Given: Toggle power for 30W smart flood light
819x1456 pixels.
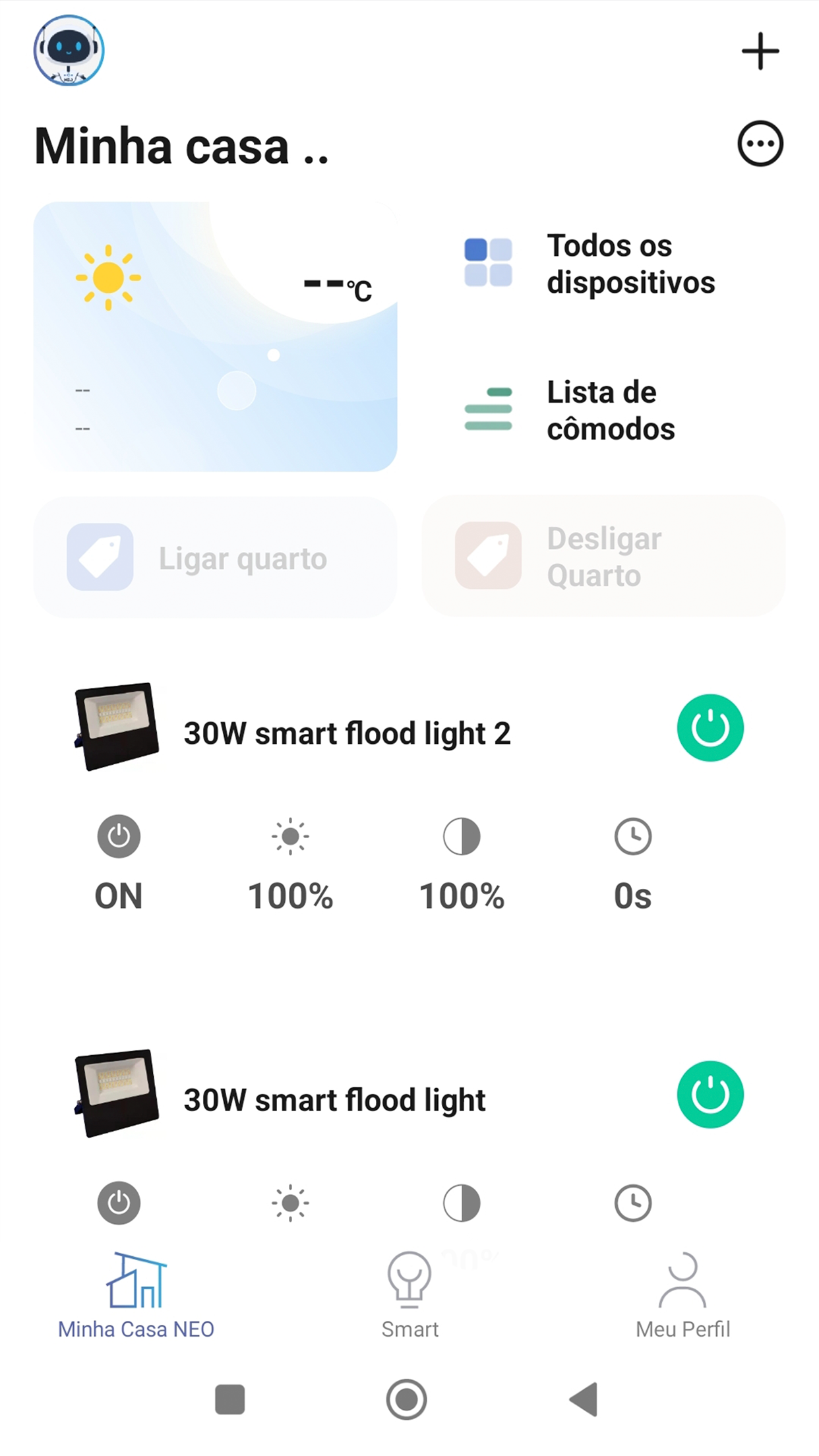Looking at the screenshot, I should 710,1095.
